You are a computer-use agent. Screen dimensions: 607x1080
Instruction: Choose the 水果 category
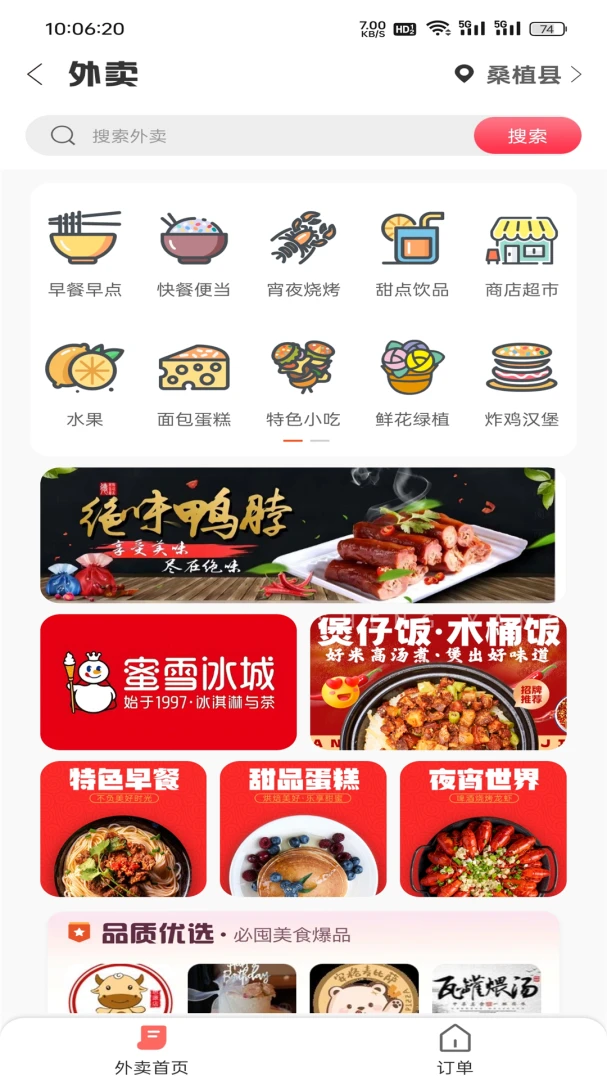(85, 384)
